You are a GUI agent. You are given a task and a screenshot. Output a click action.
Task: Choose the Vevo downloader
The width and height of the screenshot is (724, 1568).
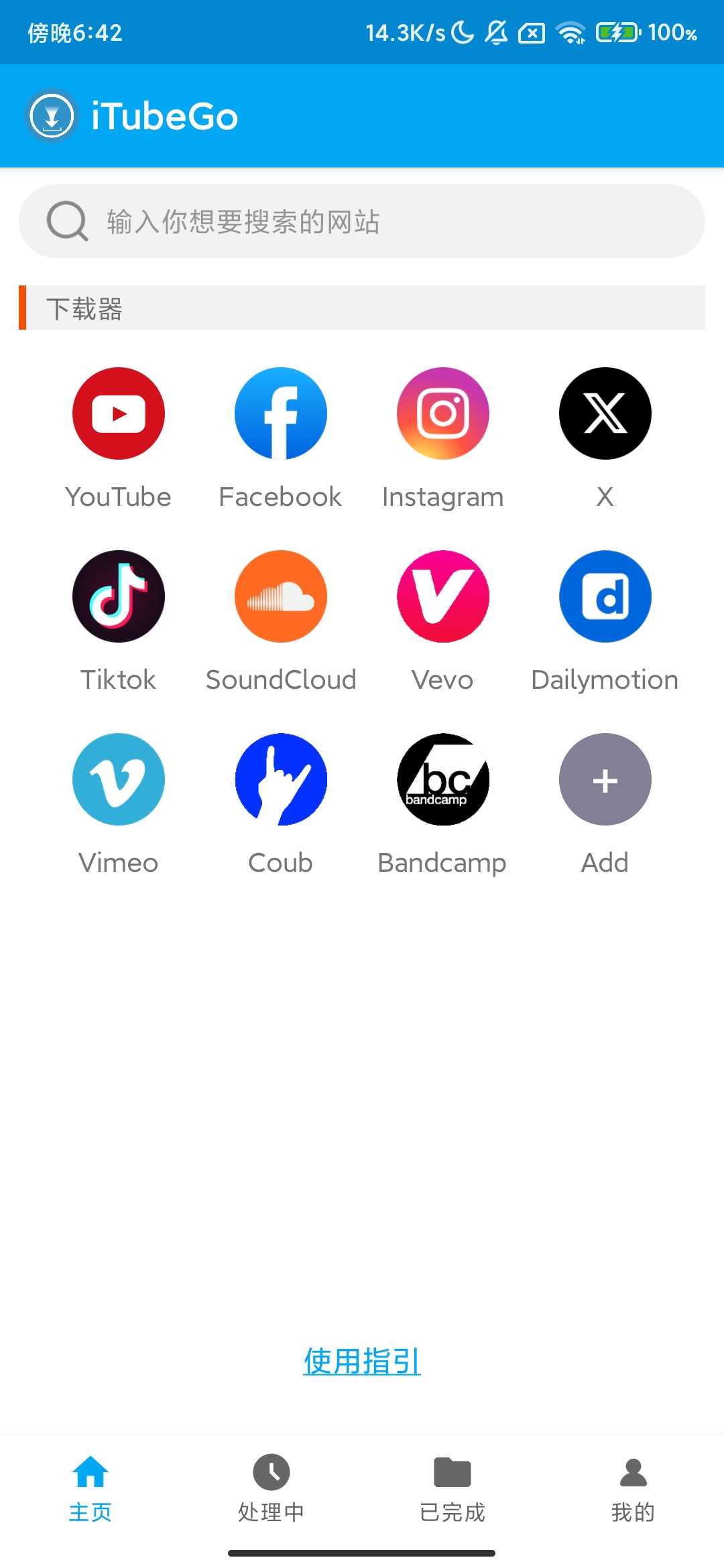(x=443, y=596)
